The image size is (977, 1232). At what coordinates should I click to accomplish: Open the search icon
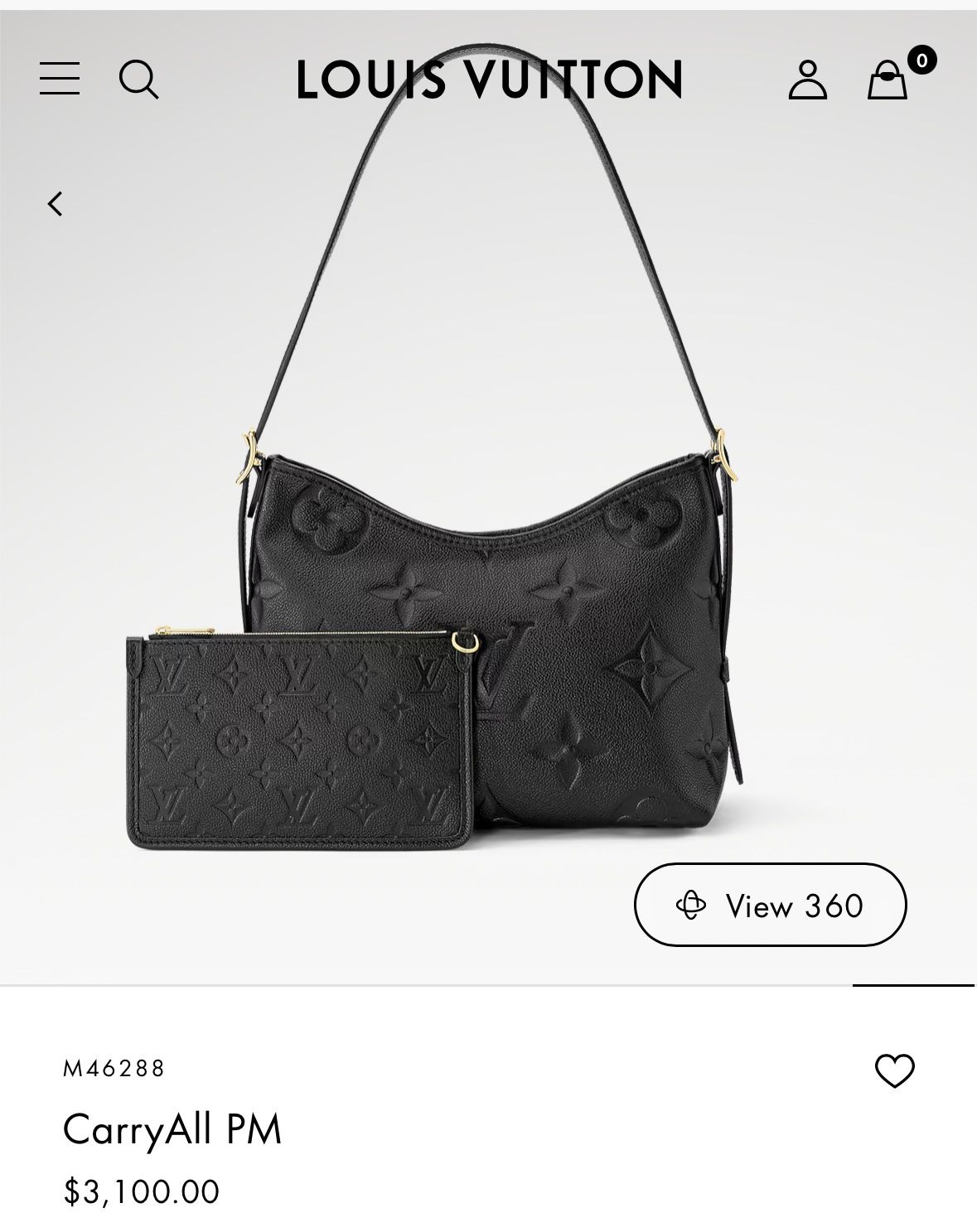pos(138,80)
